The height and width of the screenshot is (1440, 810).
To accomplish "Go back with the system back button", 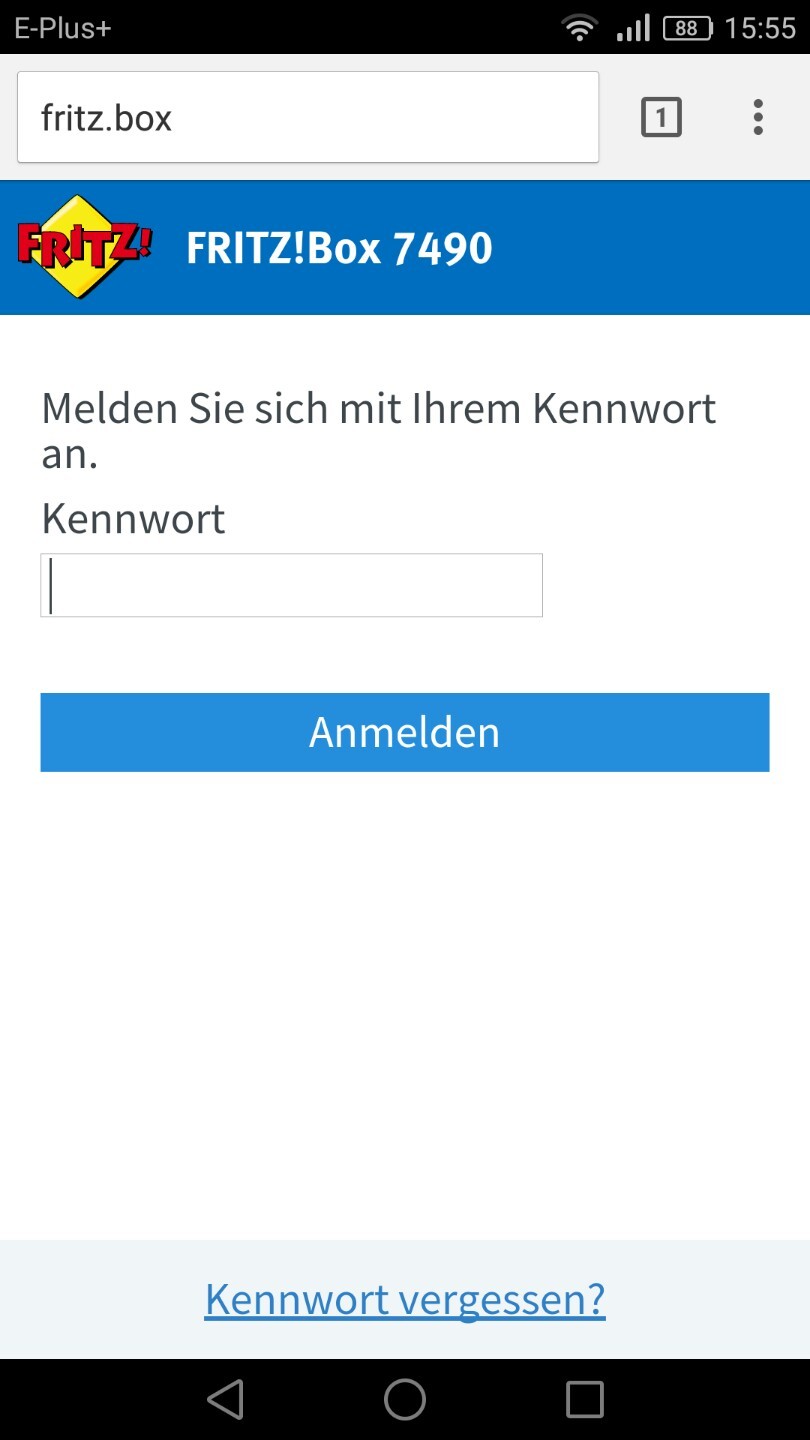I will click(x=225, y=1399).
